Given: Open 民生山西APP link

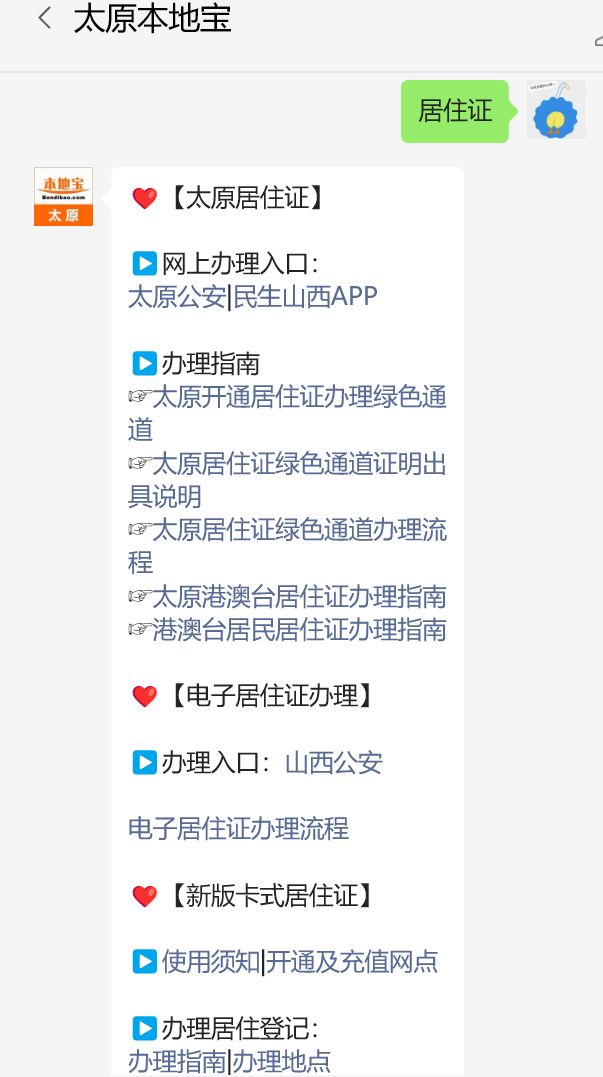Looking at the screenshot, I should 305,297.
